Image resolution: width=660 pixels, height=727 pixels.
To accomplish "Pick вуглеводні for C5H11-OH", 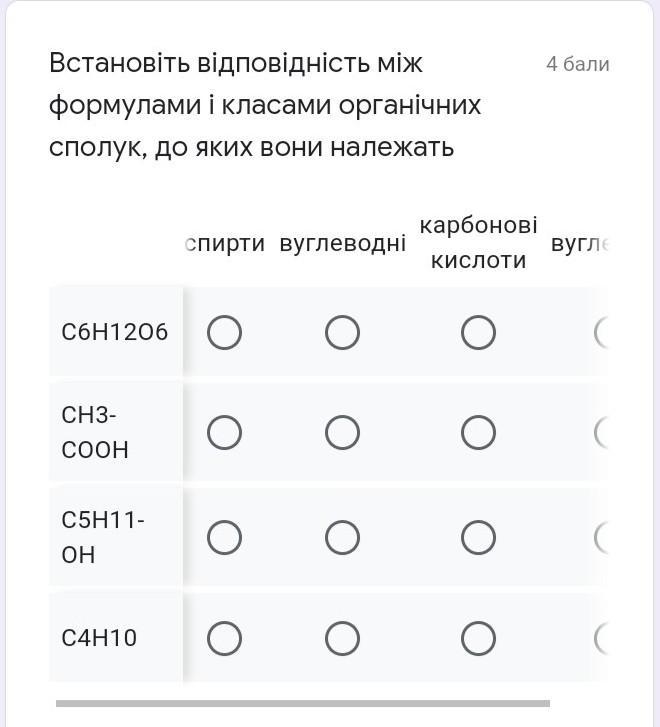I will tap(342, 538).
